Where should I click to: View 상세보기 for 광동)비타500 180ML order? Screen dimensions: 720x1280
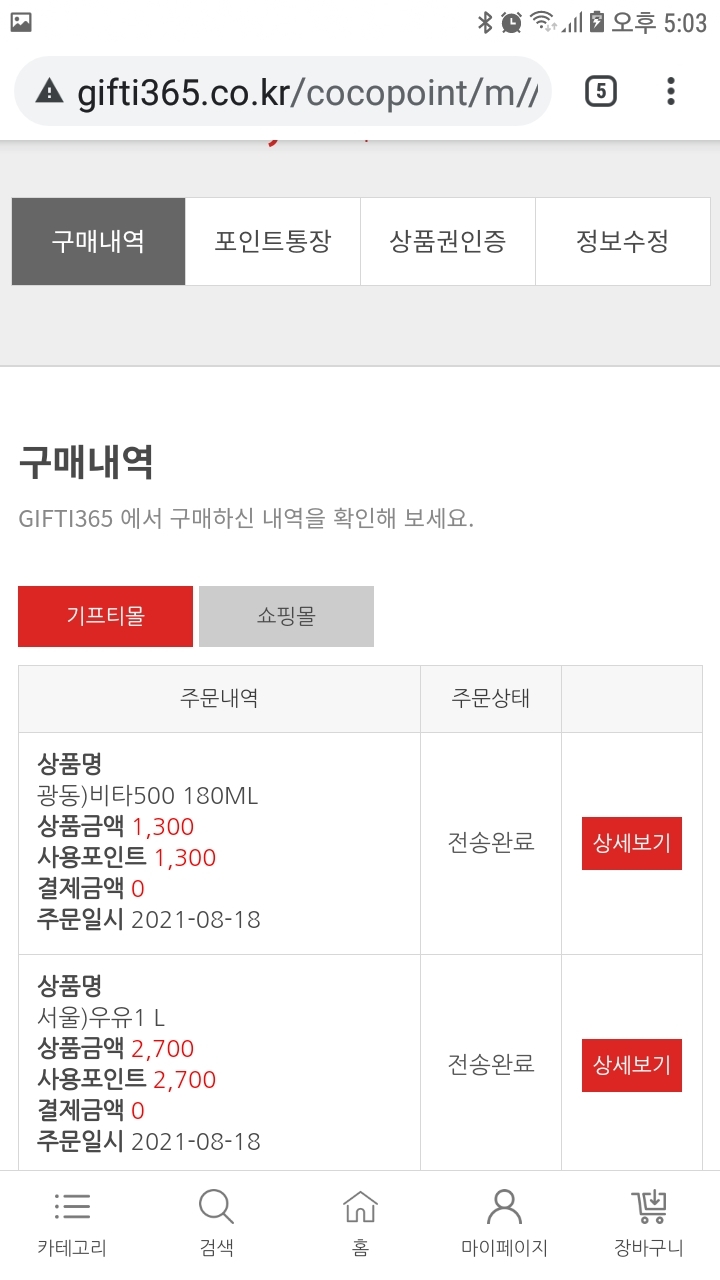(632, 843)
